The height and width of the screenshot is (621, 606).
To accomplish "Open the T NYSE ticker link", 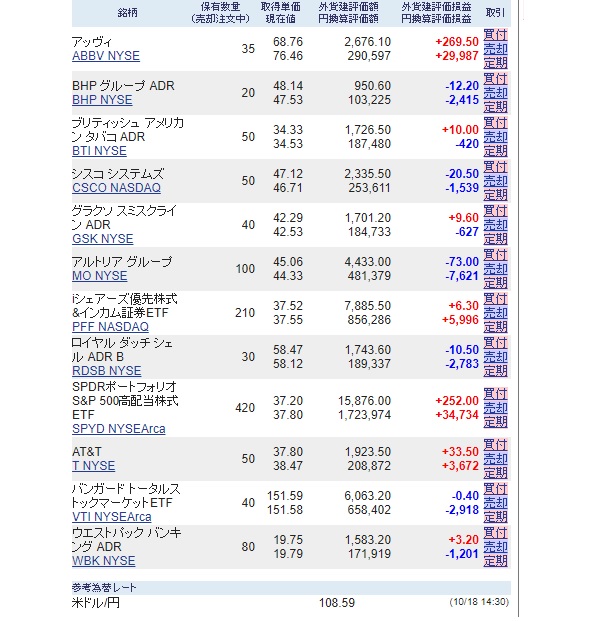I will pos(93,466).
